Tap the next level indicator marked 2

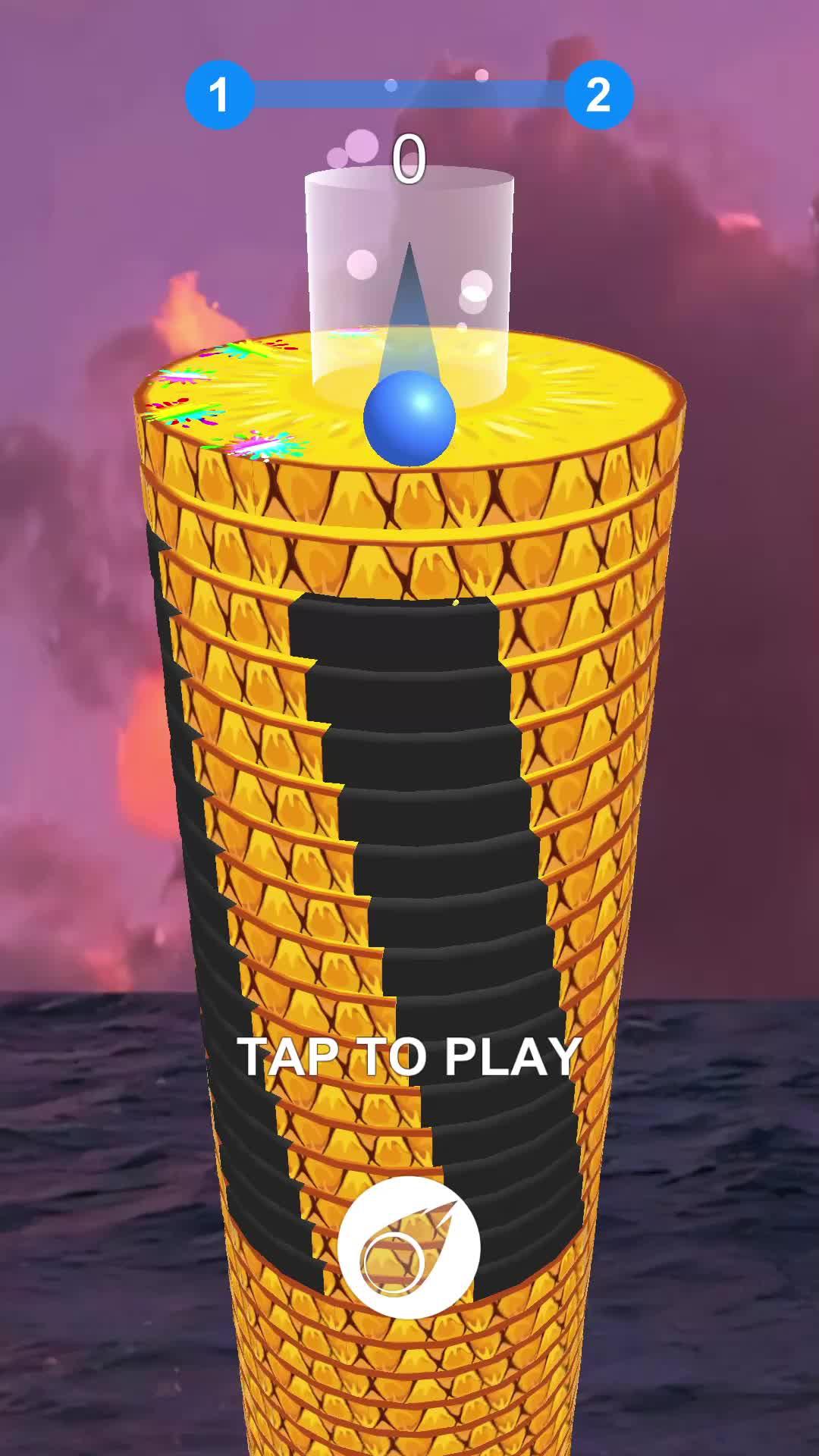(598, 93)
